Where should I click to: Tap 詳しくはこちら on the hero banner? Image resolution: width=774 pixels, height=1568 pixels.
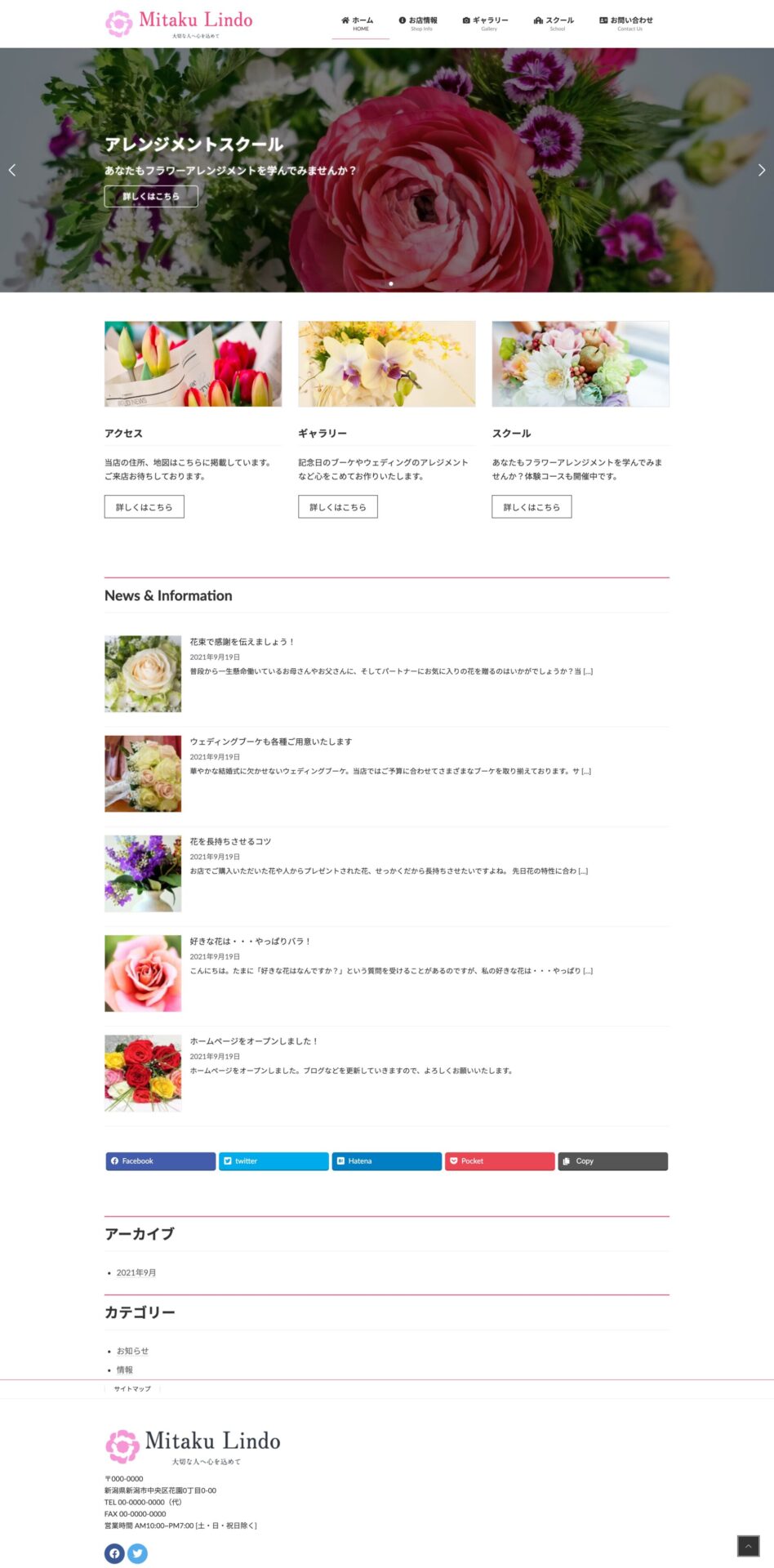pyautogui.click(x=151, y=196)
